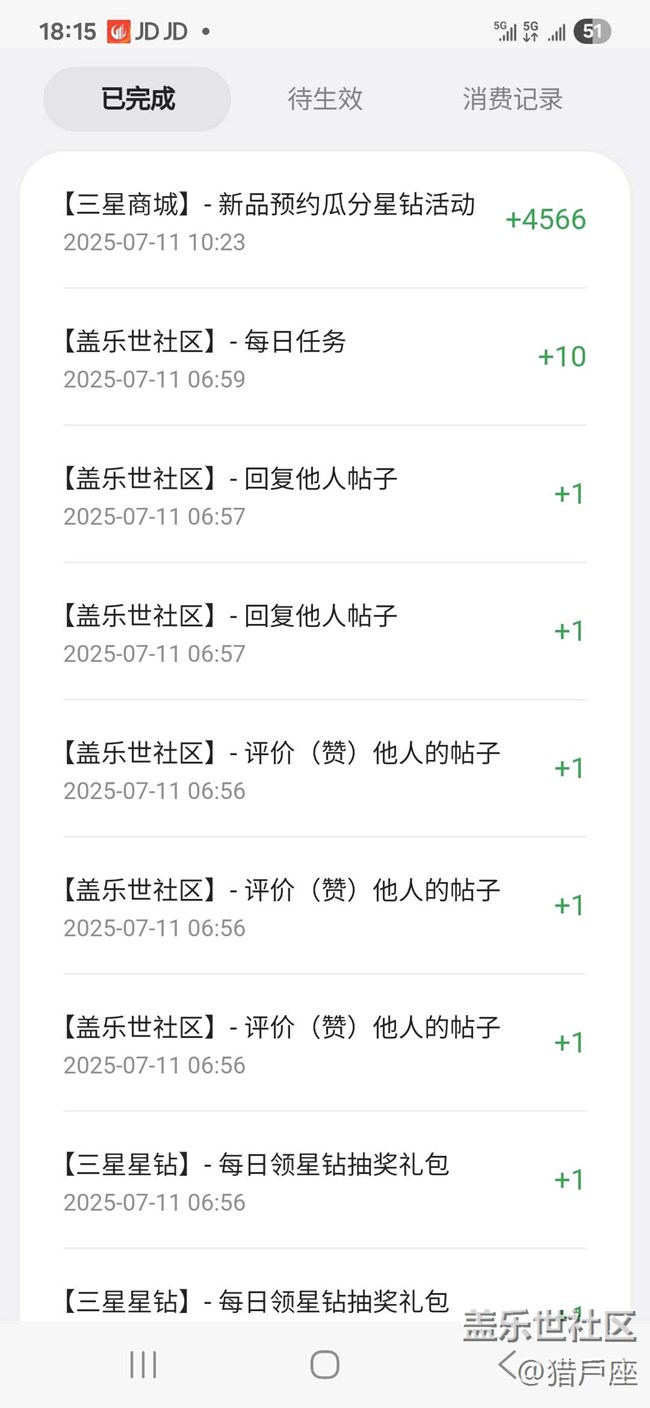Go to the home screen
This screenshot has width=650, height=1408.
click(x=325, y=1364)
